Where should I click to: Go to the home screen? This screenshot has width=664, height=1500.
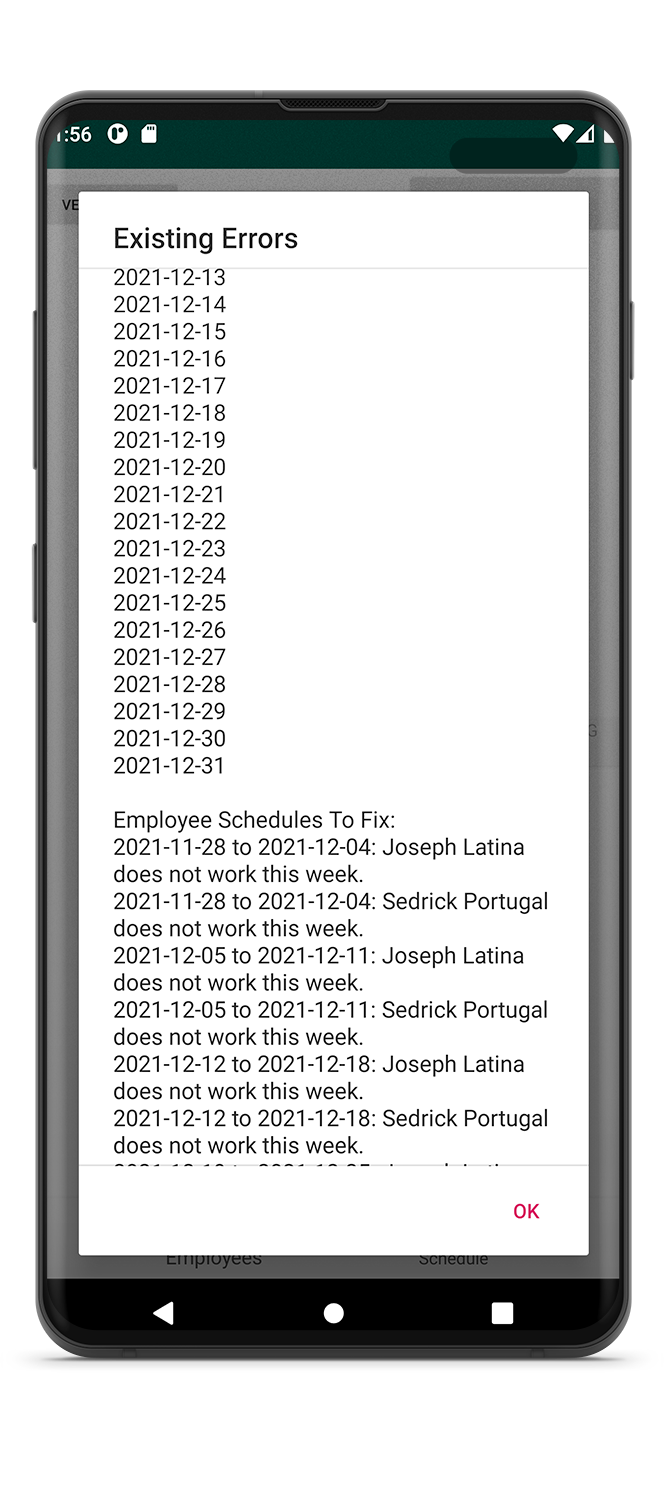point(334,1313)
